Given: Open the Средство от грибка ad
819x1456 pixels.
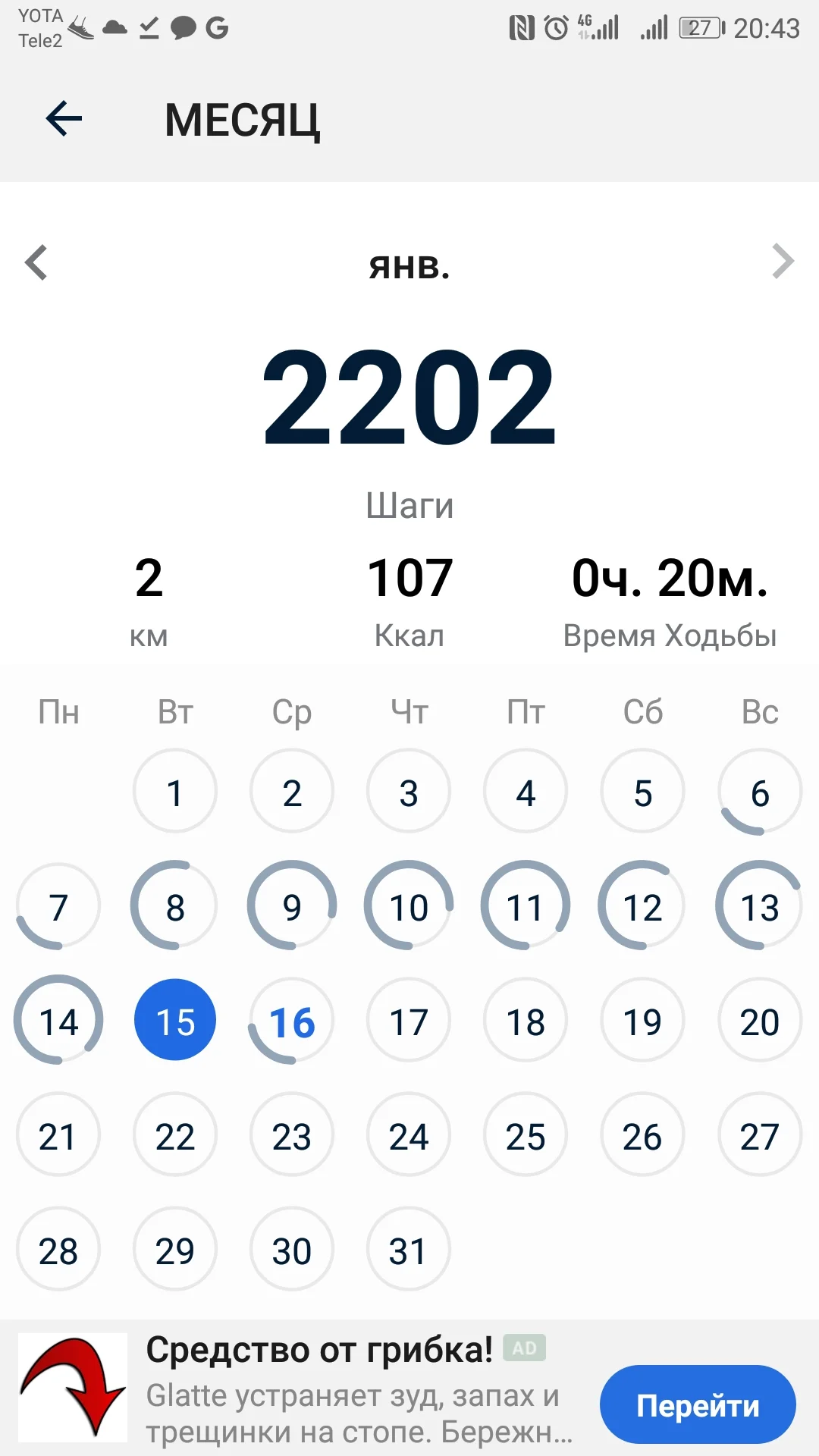Looking at the screenshot, I should point(318,1350).
